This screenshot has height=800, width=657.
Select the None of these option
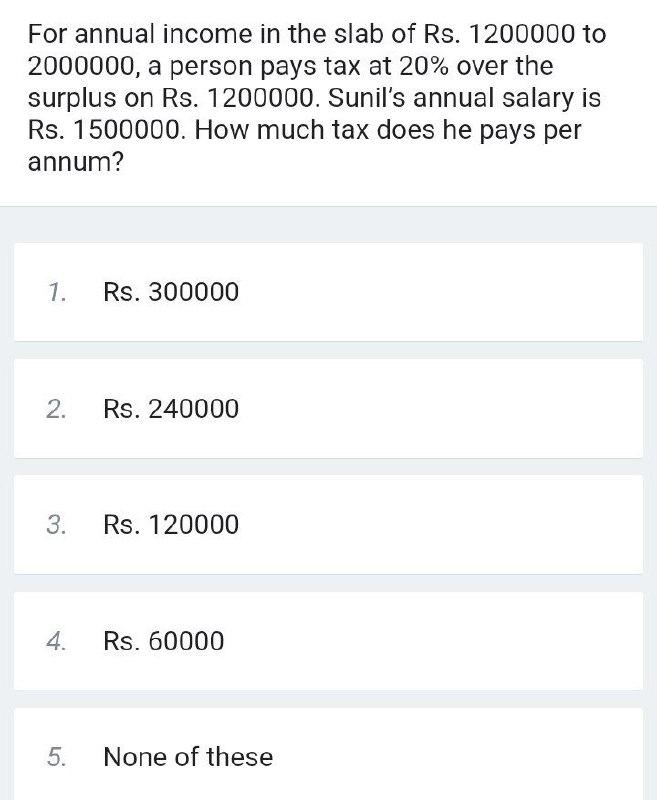click(188, 757)
